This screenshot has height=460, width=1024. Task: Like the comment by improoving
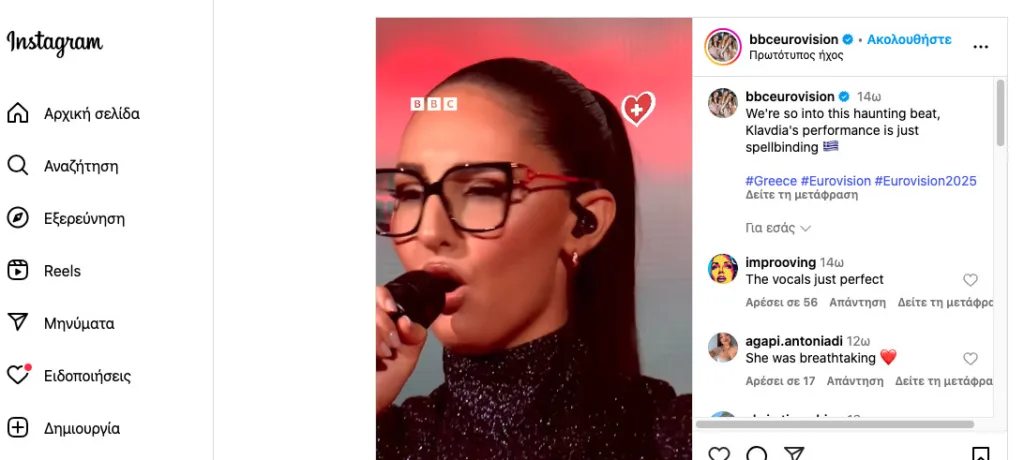tap(970, 281)
